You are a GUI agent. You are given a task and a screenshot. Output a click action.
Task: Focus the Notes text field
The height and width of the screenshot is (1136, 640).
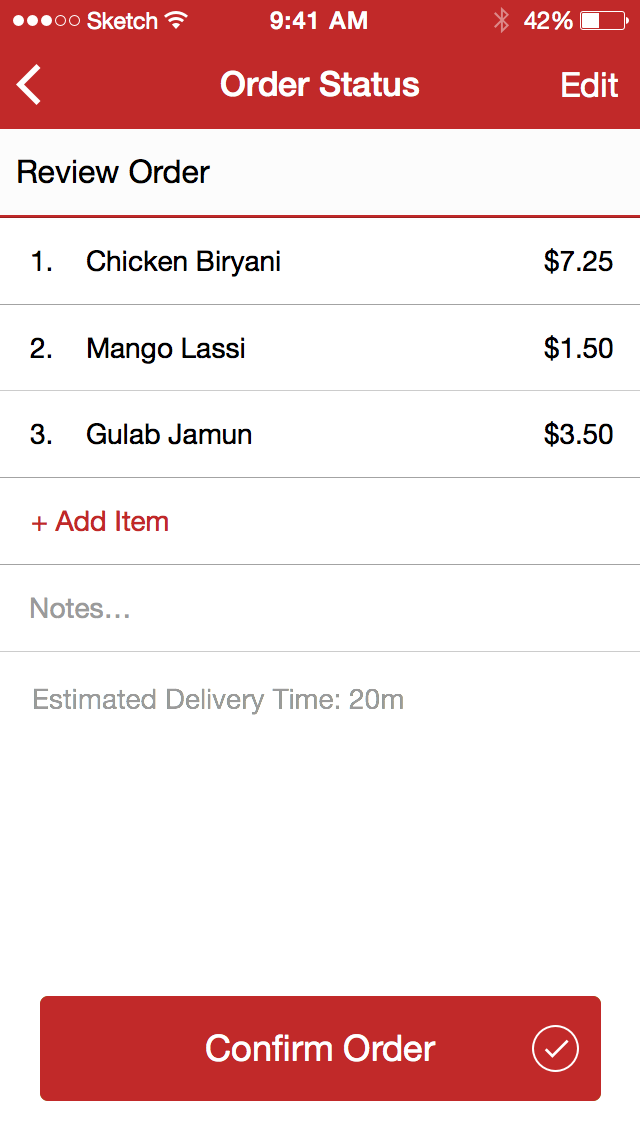(320, 608)
